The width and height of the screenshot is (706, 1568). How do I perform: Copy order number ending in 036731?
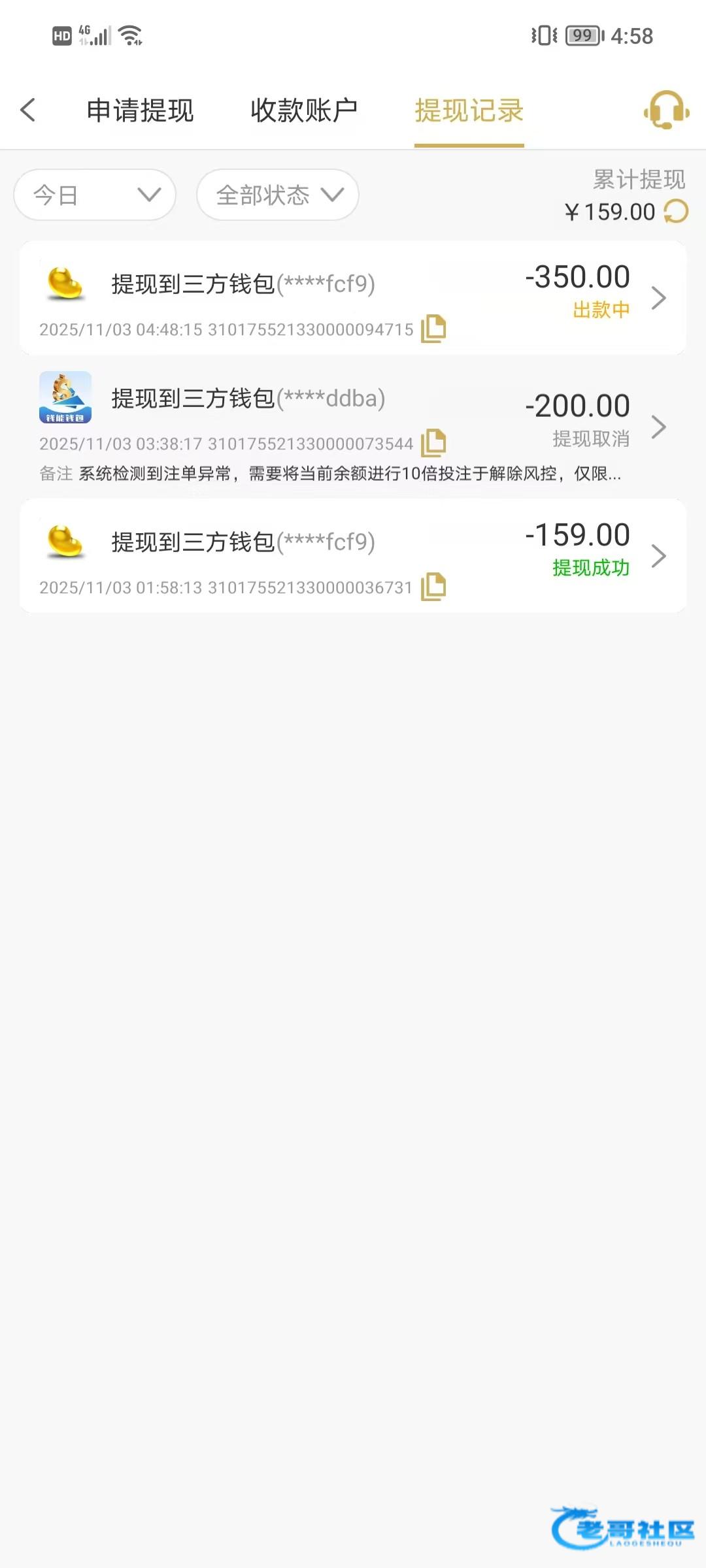(433, 587)
